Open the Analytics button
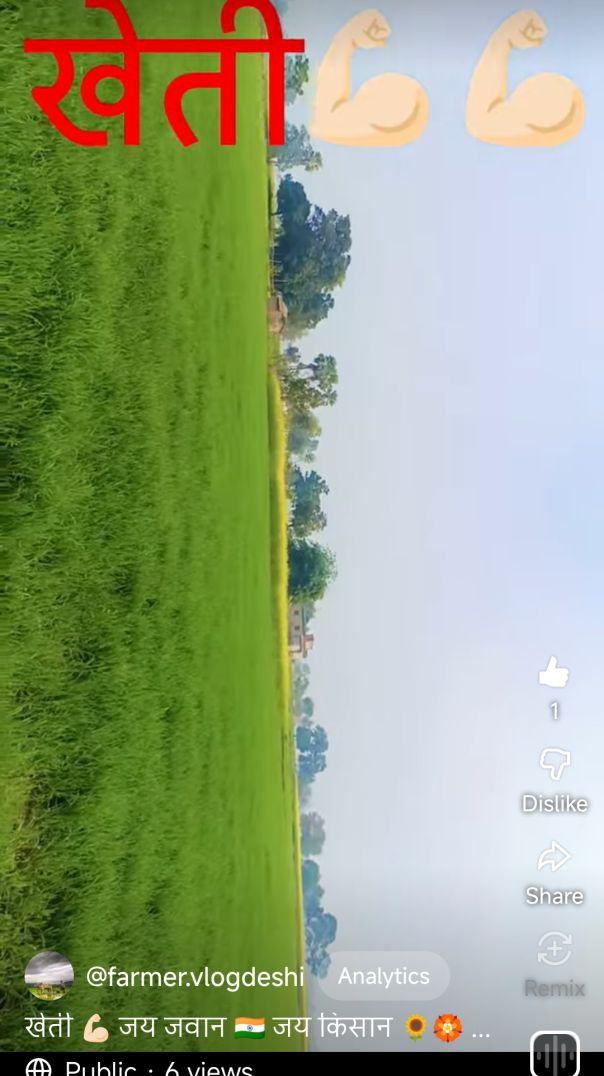604x1076 pixels. click(383, 976)
